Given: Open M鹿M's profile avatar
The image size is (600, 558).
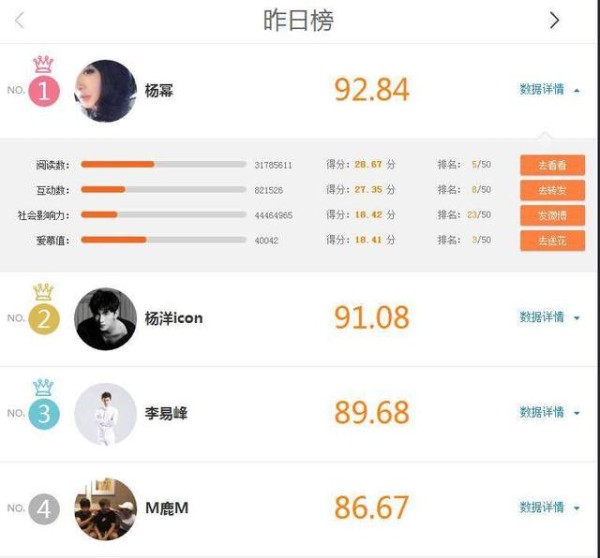Looking at the screenshot, I should click(x=105, y=509).
